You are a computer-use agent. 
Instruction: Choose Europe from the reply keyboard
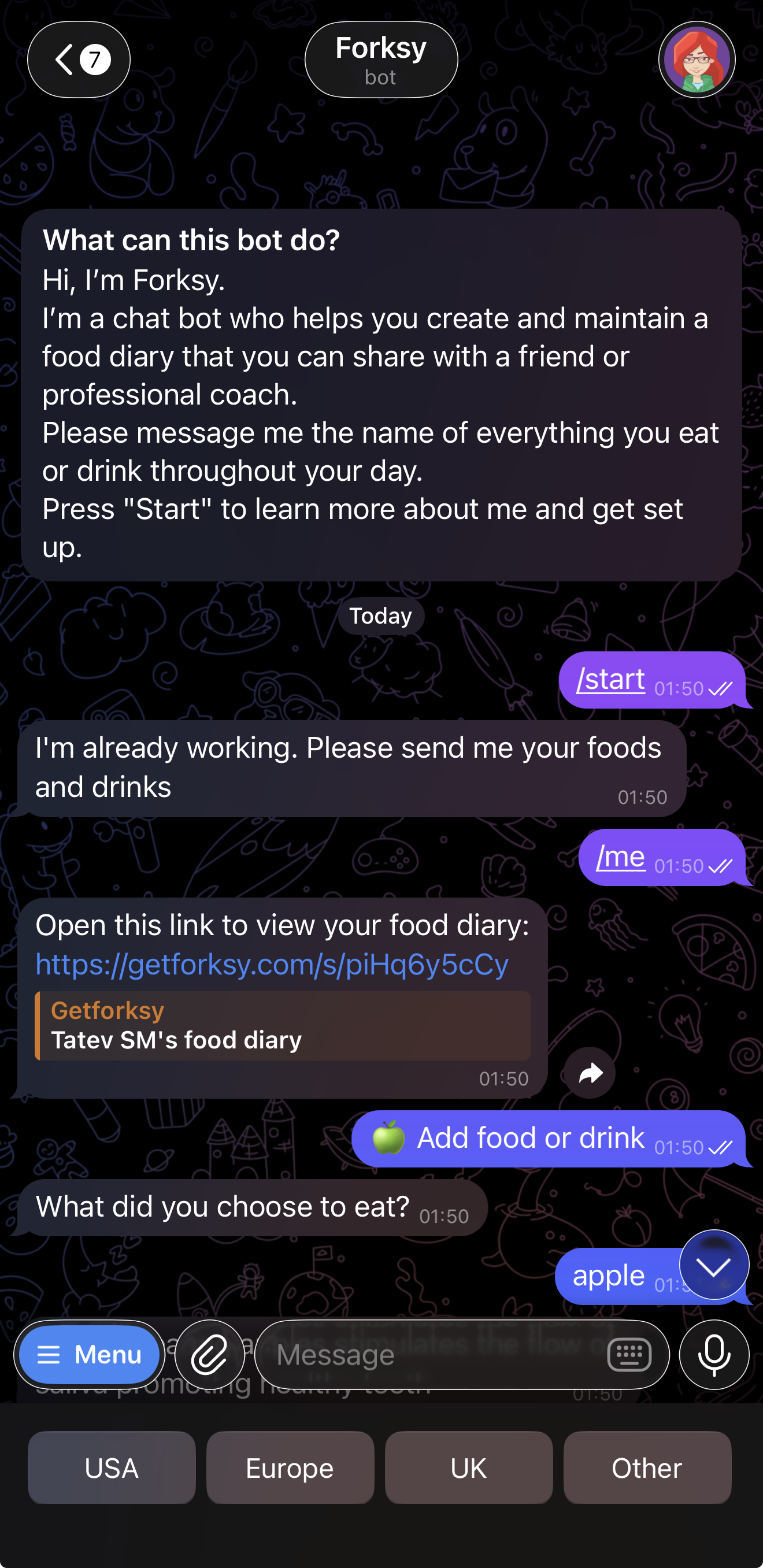pos(290,1467)
